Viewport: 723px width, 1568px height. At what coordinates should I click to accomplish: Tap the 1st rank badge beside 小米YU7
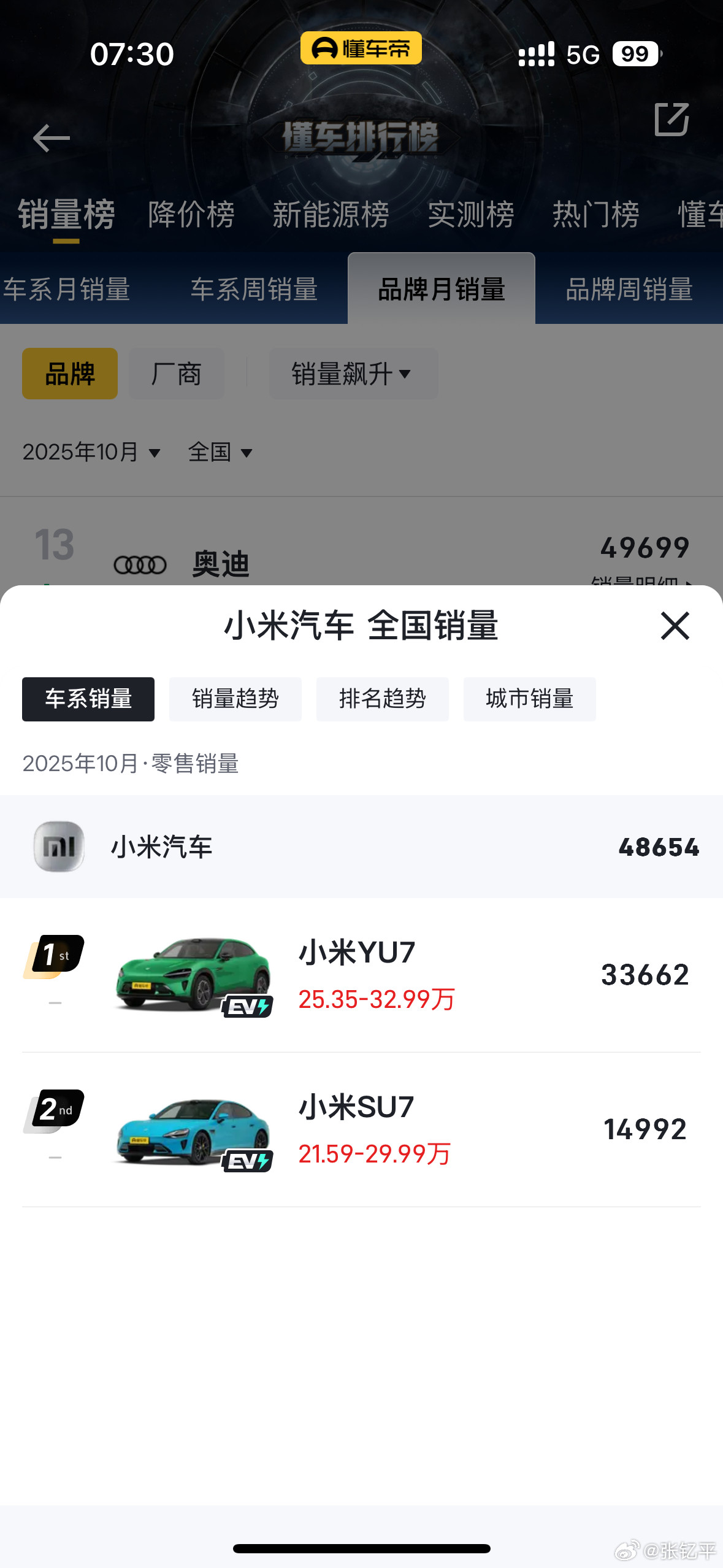pyautogui.click(x=54, y=955)
